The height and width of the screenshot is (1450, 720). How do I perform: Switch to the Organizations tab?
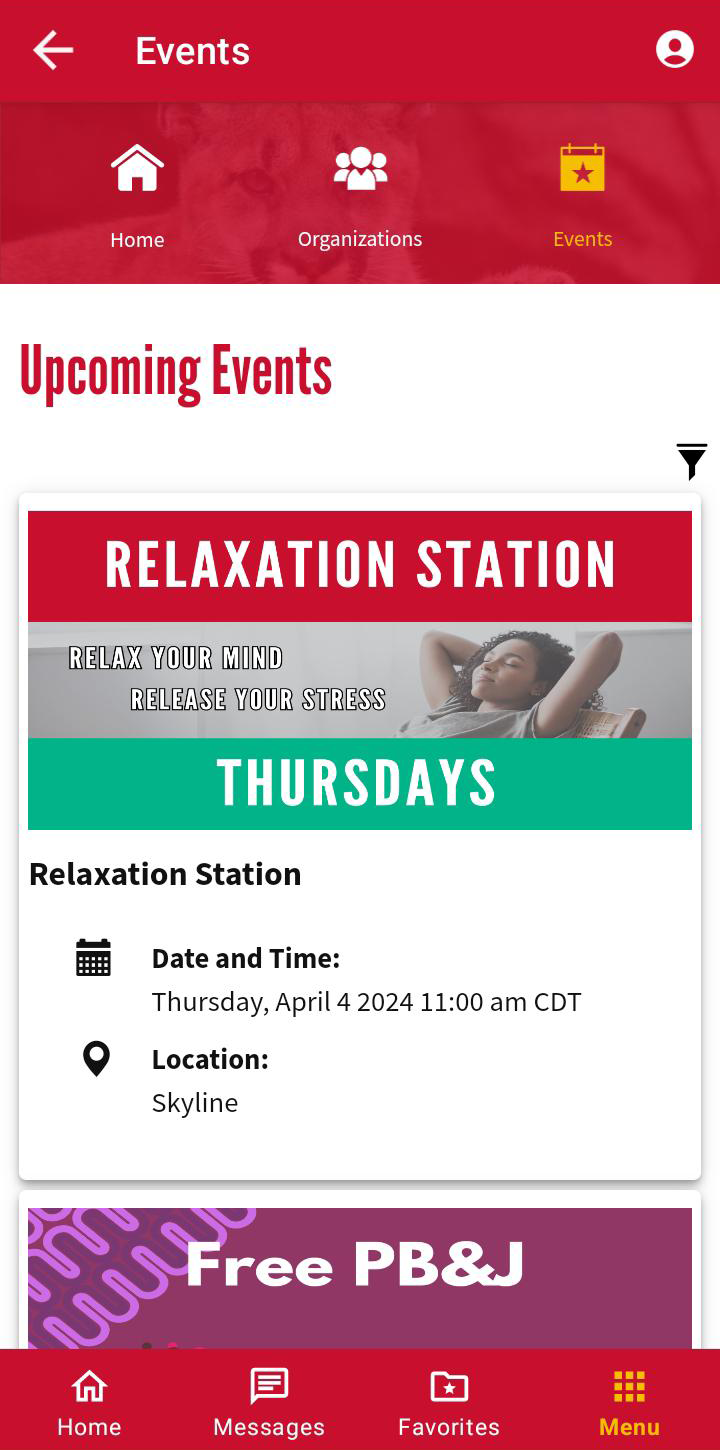click(359, 198)
